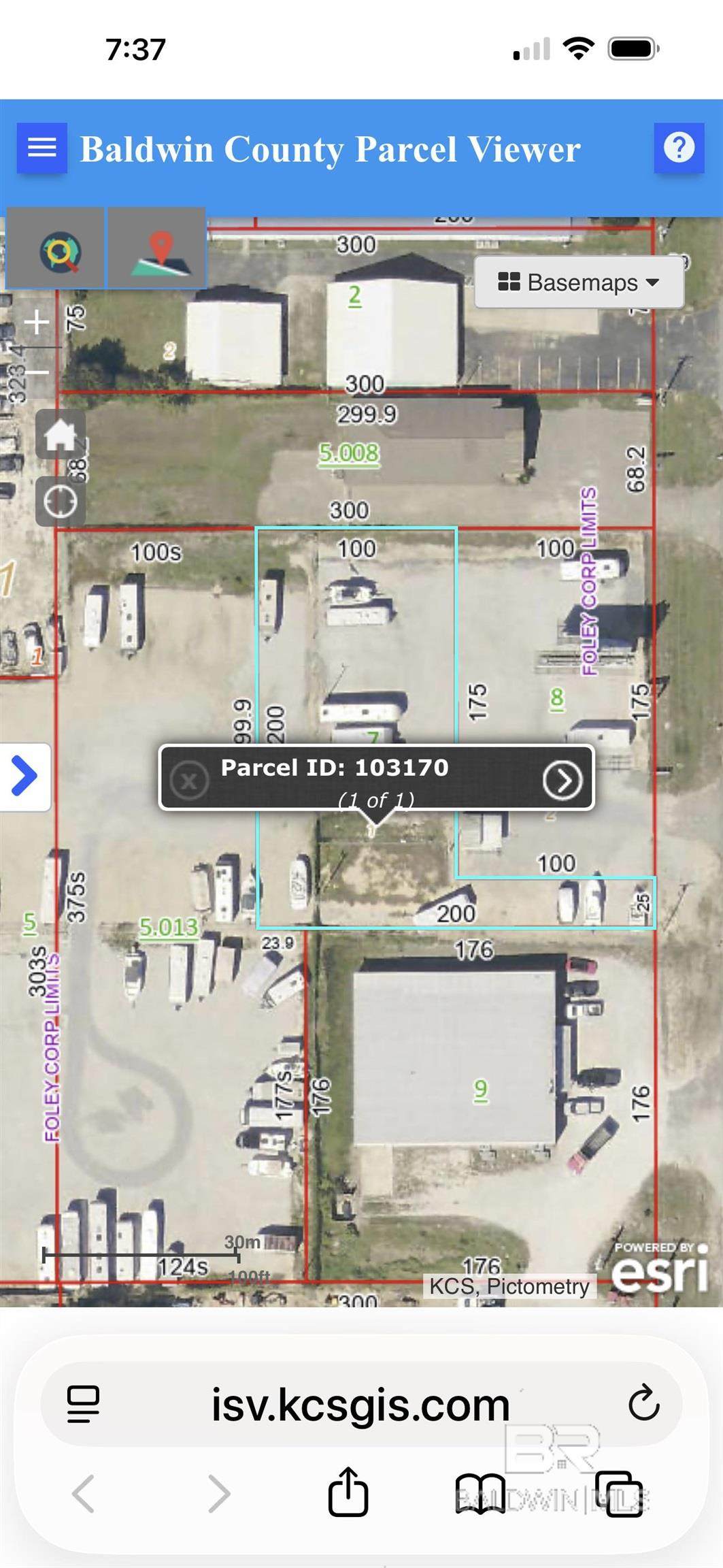This screenshot has height=1568, width=723.
Task: Close the Parcel ID popup
Action: pyautogui.click(x=189, y=780)
